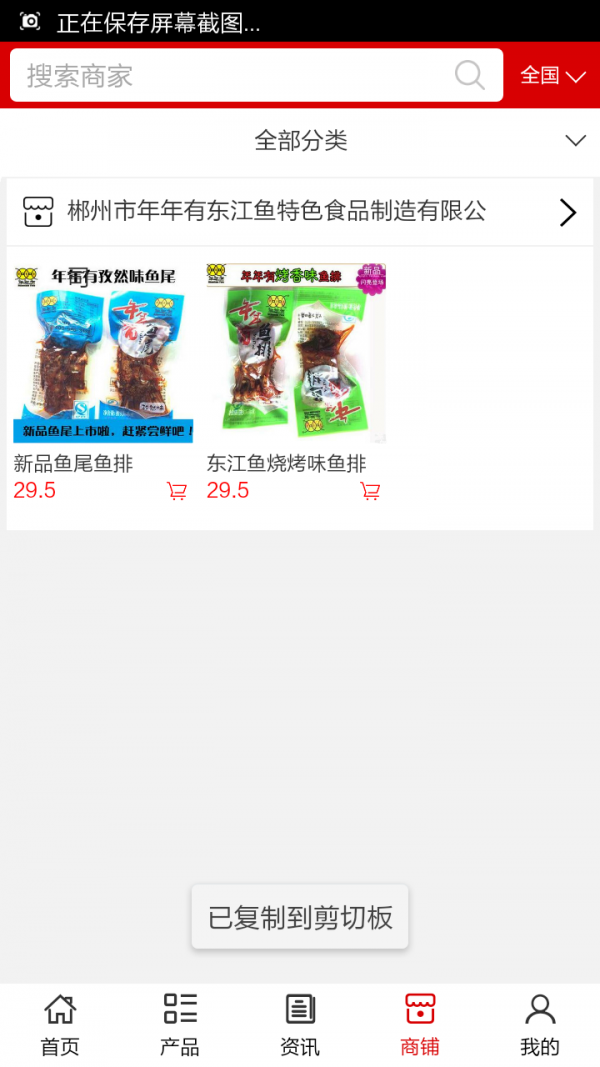Open the 郴州市年年有东江鱼 shop row
Image resolution: width=600 pixels, height=1067 pixels.
300,212
